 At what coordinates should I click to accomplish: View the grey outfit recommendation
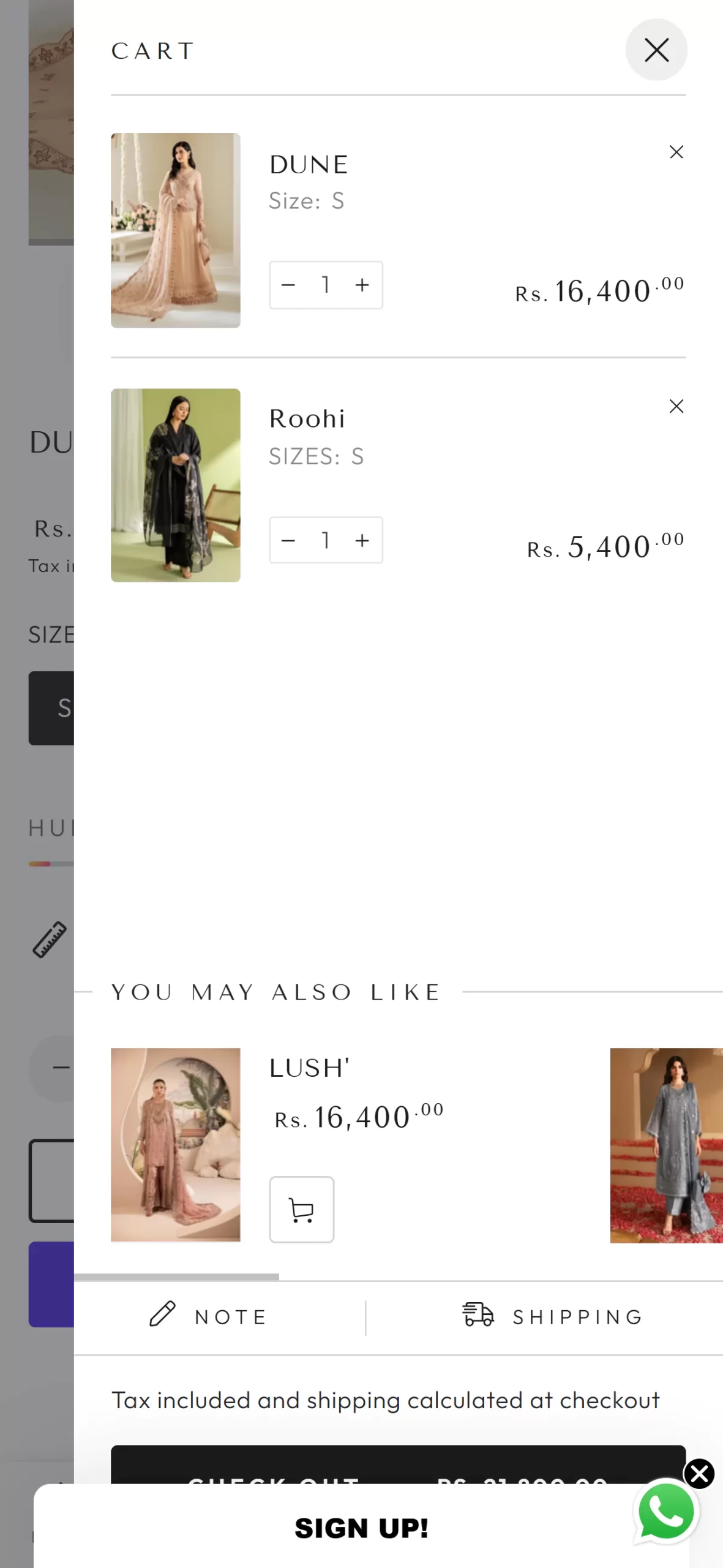click(666, 1144)
